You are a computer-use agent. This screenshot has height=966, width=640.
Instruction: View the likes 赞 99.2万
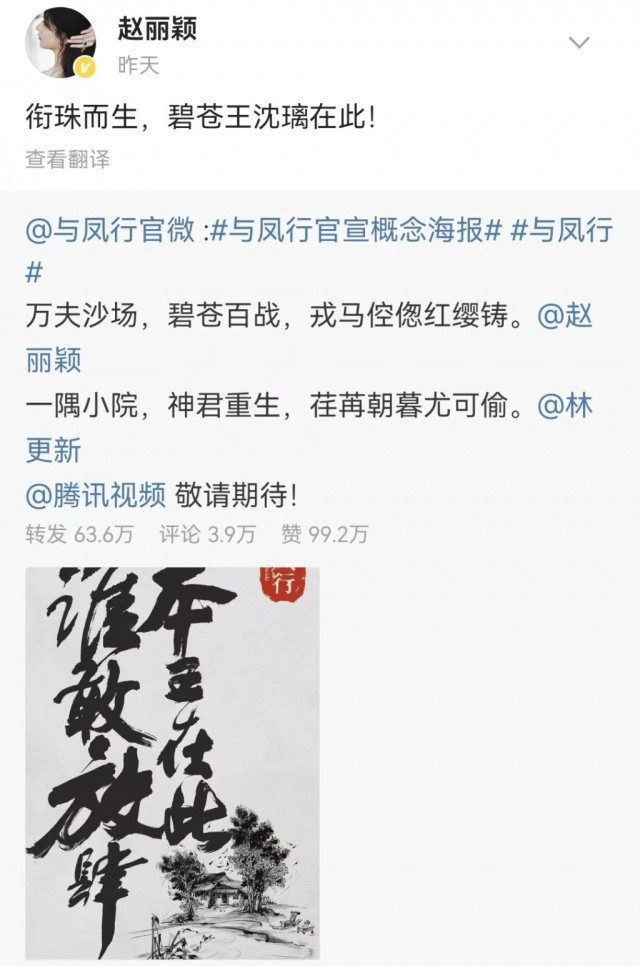(x=324, y=535)
